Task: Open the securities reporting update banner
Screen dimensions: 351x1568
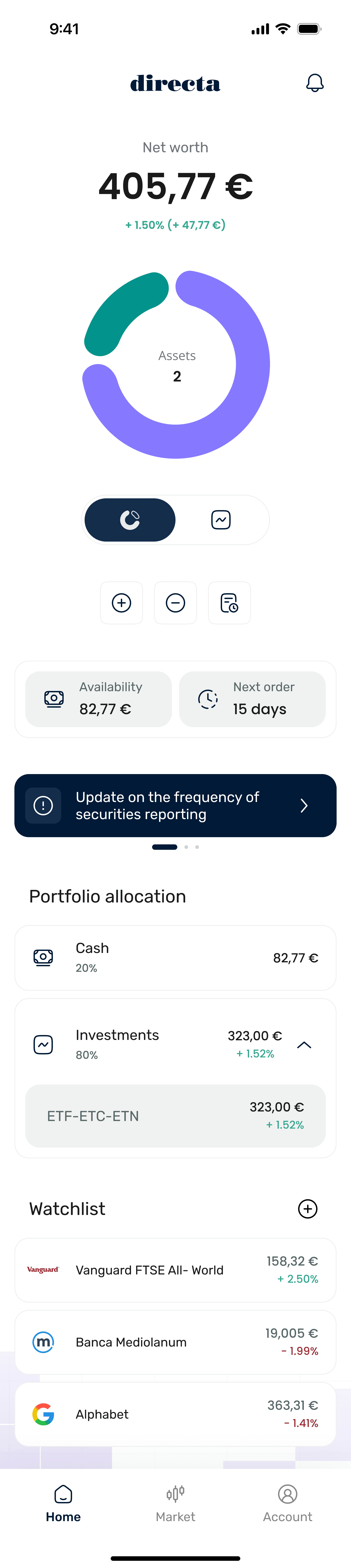Action: coord(175,805)
